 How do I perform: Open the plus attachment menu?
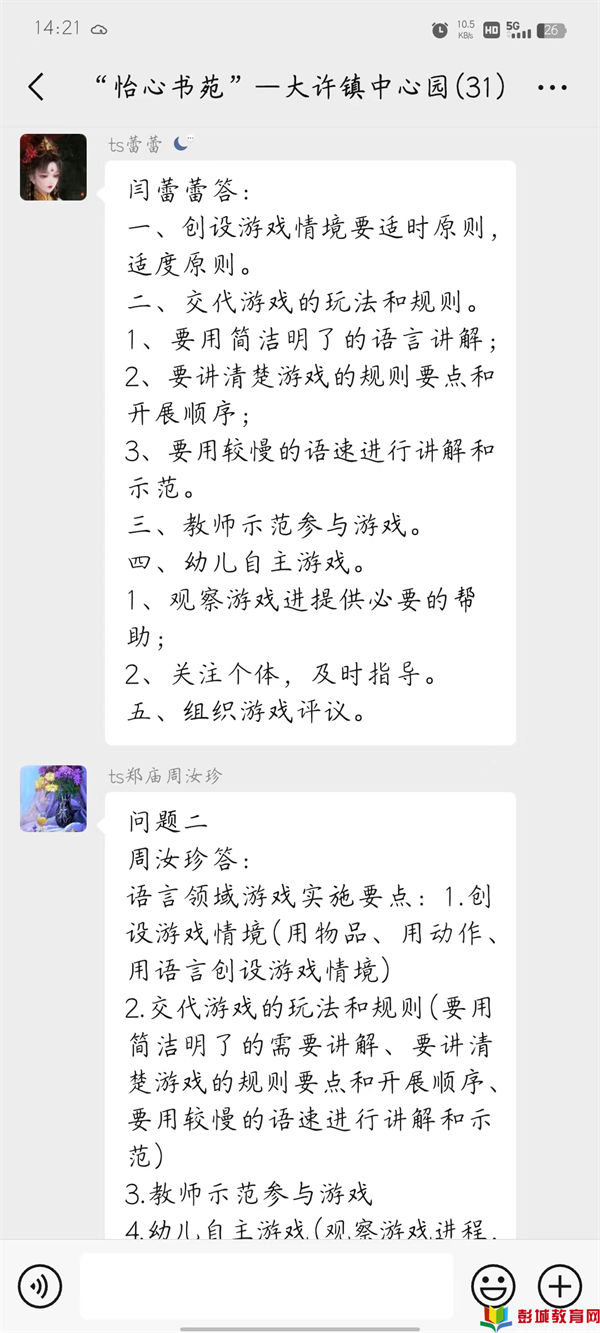[x=559, y=1285]
